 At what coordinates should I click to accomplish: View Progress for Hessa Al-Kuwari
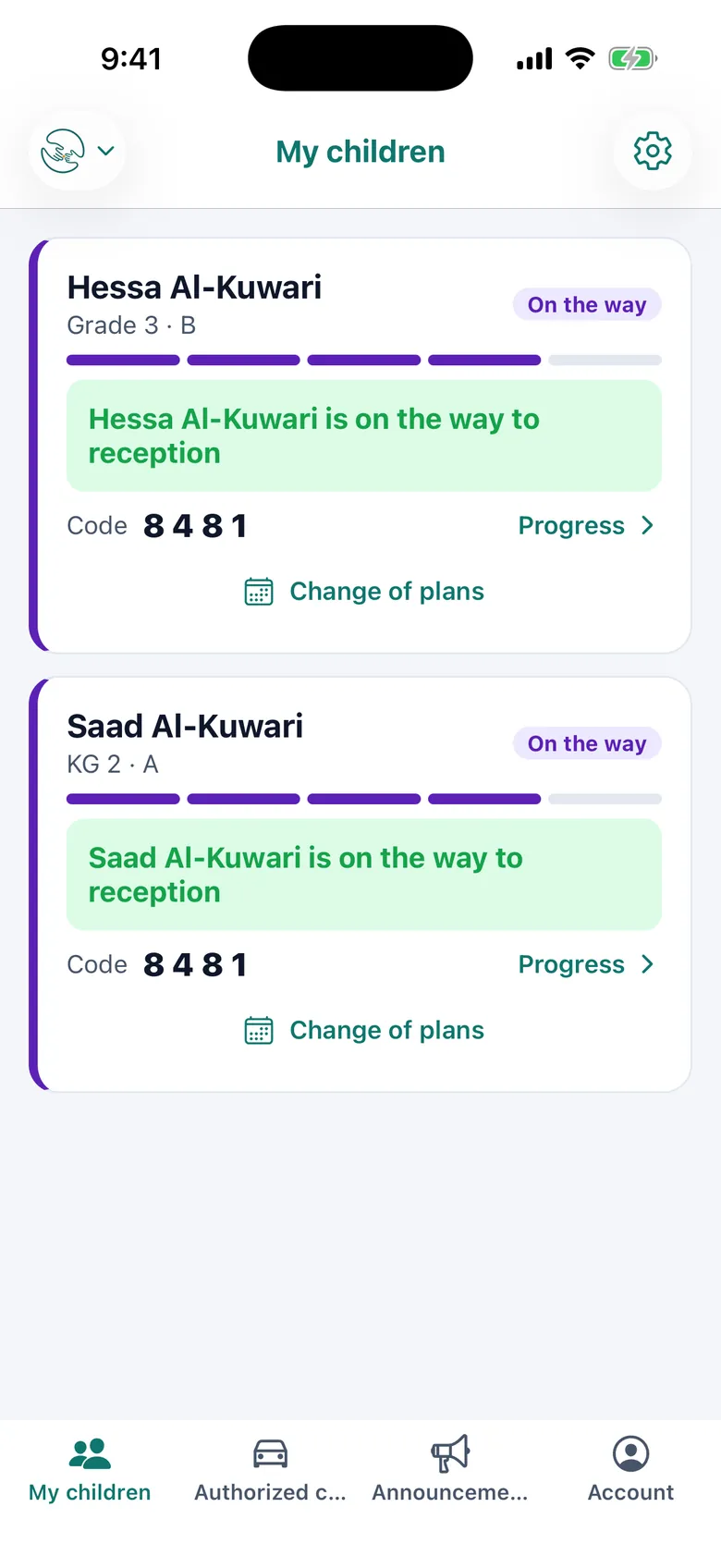[x=586, y=525]
